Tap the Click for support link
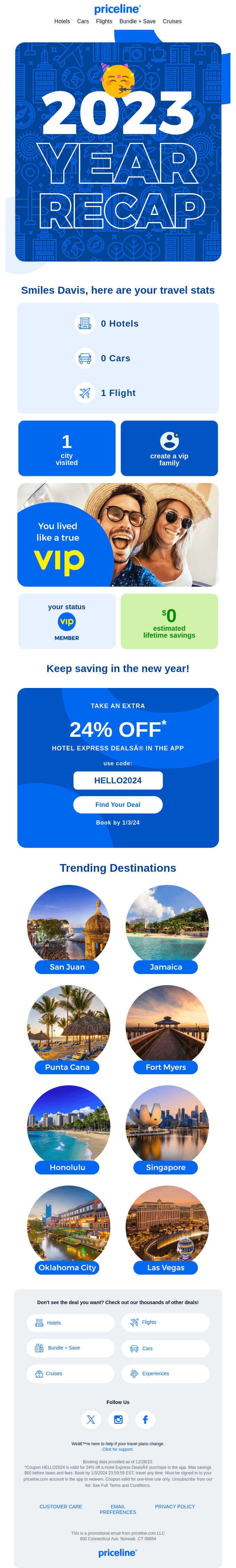The width and height of the screenshot is (236, 1568). click(118, 1449)
